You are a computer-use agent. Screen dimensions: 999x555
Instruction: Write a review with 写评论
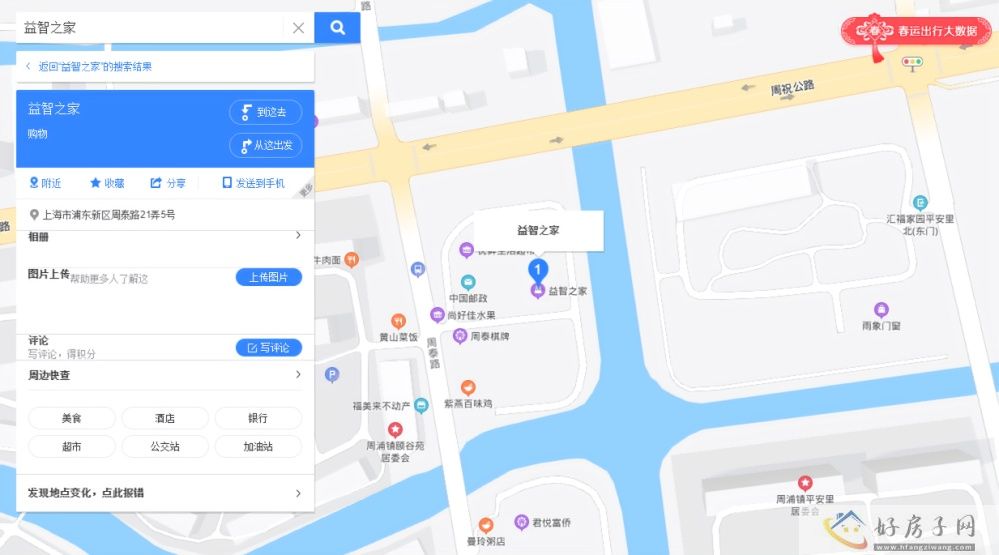tap(268, 348)
